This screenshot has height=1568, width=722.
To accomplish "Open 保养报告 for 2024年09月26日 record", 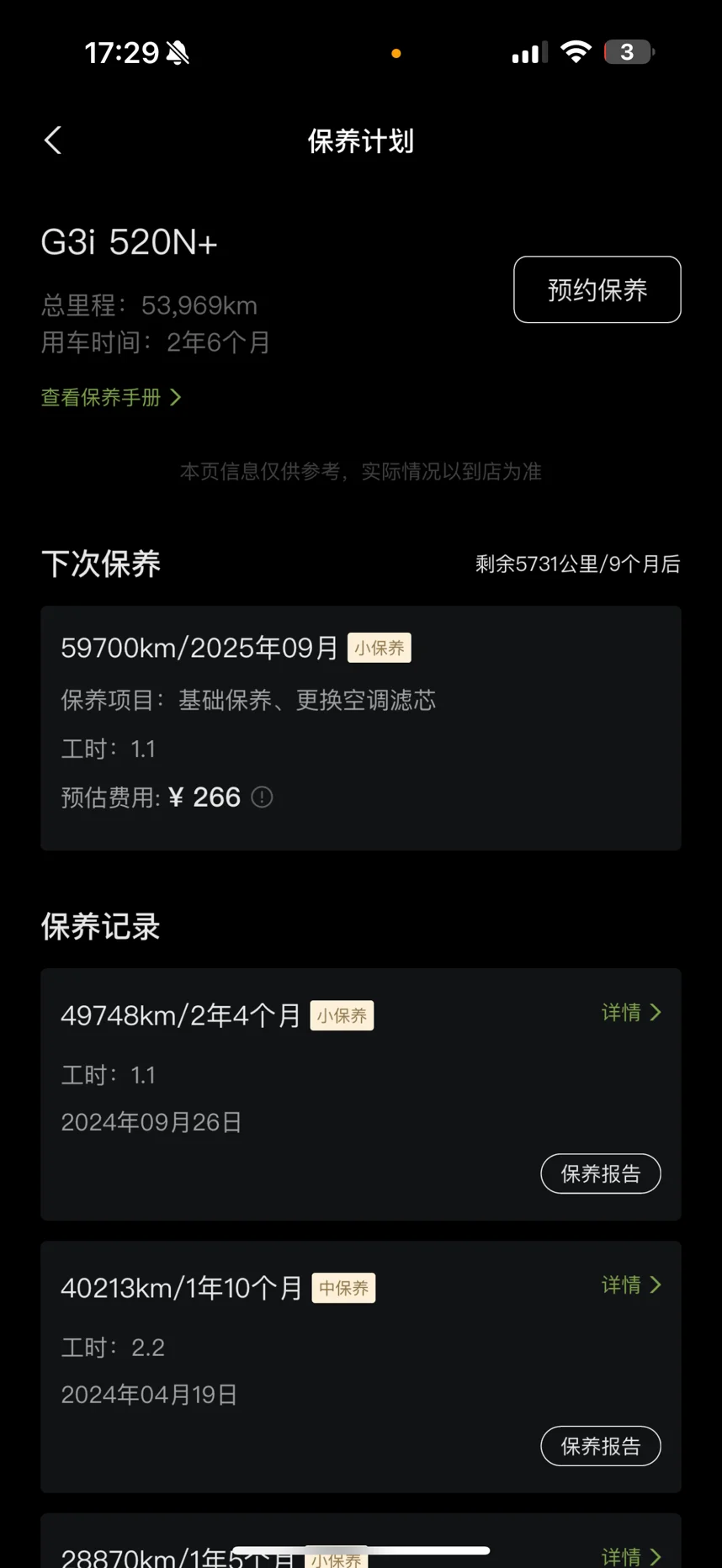I will click(x=600, y=1173).
